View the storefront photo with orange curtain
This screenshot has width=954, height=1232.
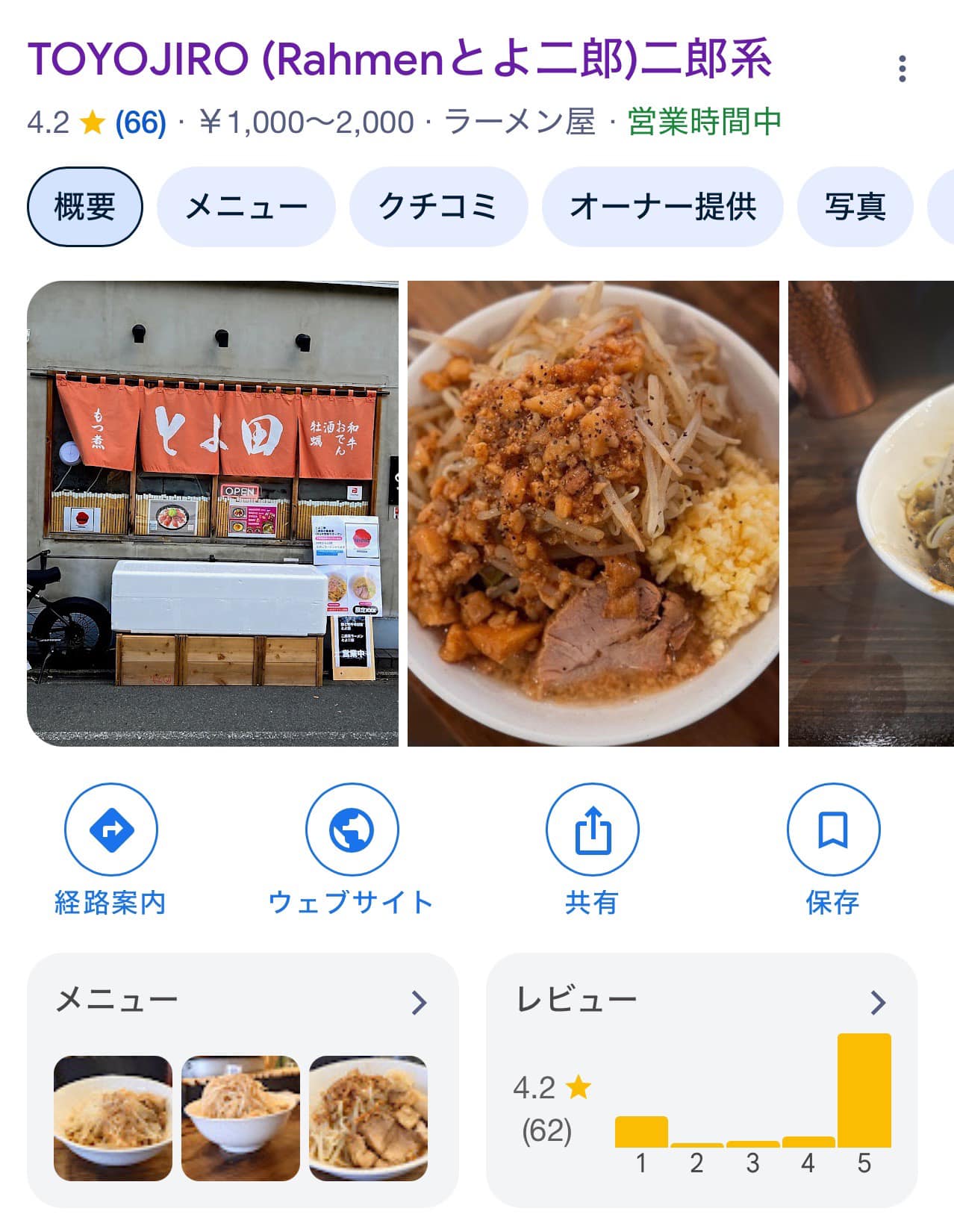click(x=213, y=513)
